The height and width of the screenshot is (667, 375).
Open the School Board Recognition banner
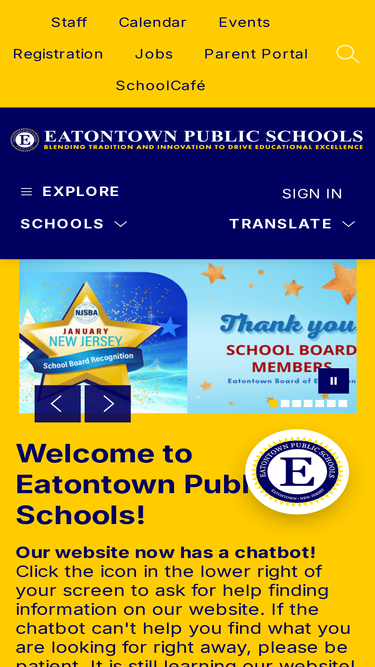click(x=188, y=336)
